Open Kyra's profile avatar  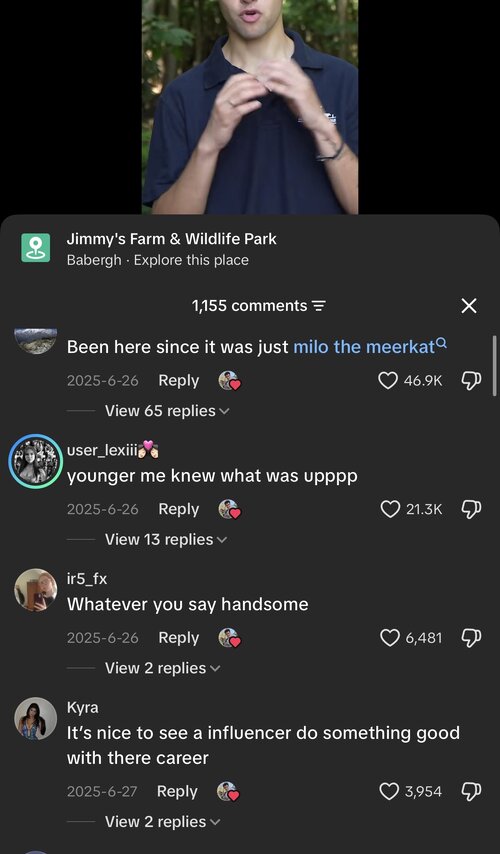coord(35,718)
